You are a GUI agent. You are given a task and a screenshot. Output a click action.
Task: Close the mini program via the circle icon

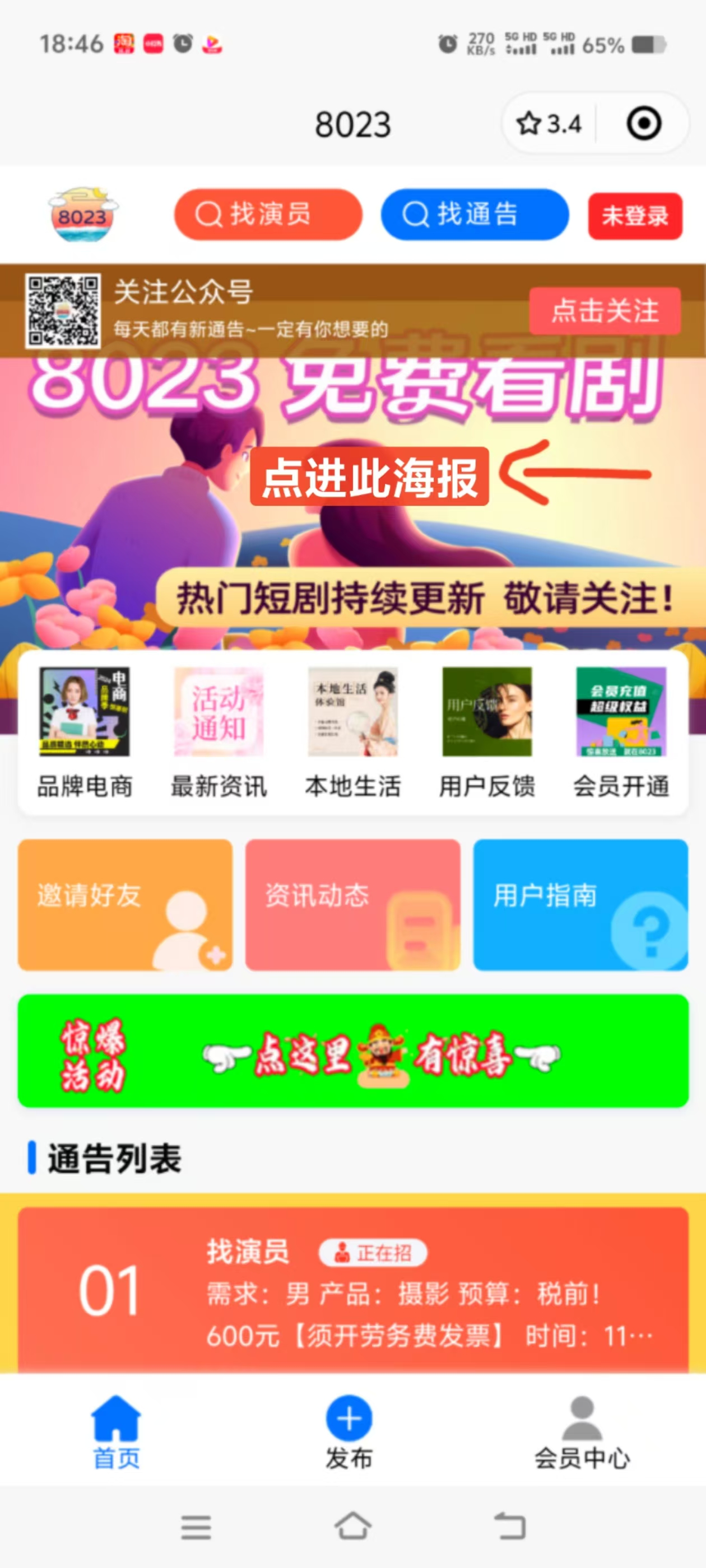point(643,124)
